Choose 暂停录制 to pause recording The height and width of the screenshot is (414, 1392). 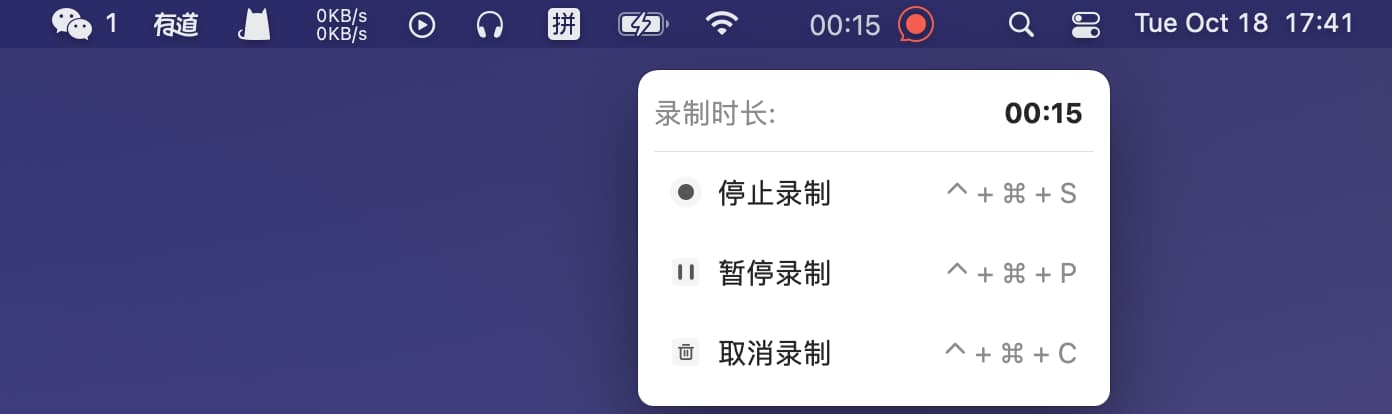774,273
